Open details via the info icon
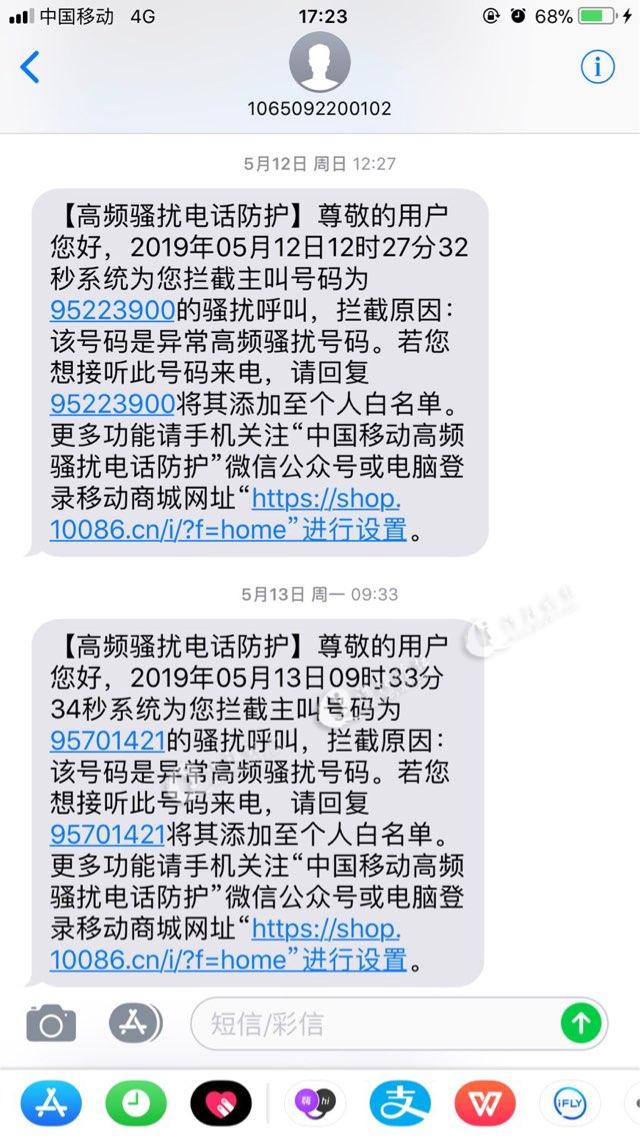Viewport: 640px width, 1138px height. point(597,67)
